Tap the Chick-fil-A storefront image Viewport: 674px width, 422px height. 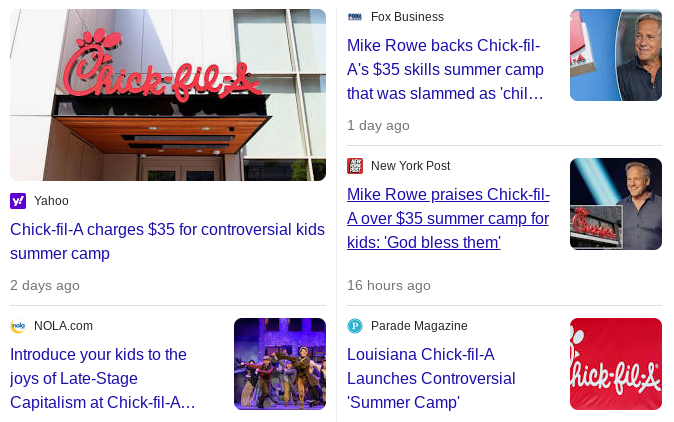pos(168,95)
